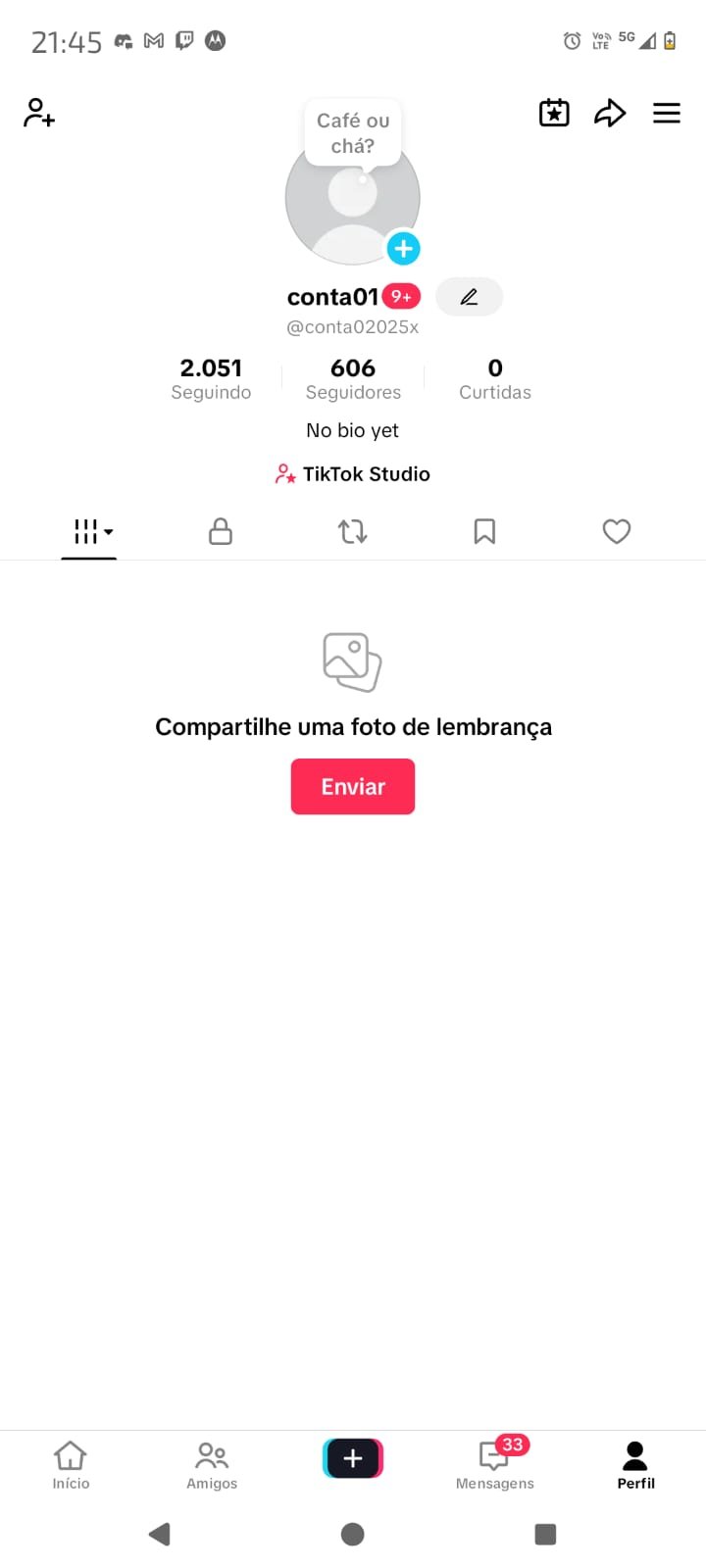Tap the "Café ou chá?" note bubble

point(353,133)
